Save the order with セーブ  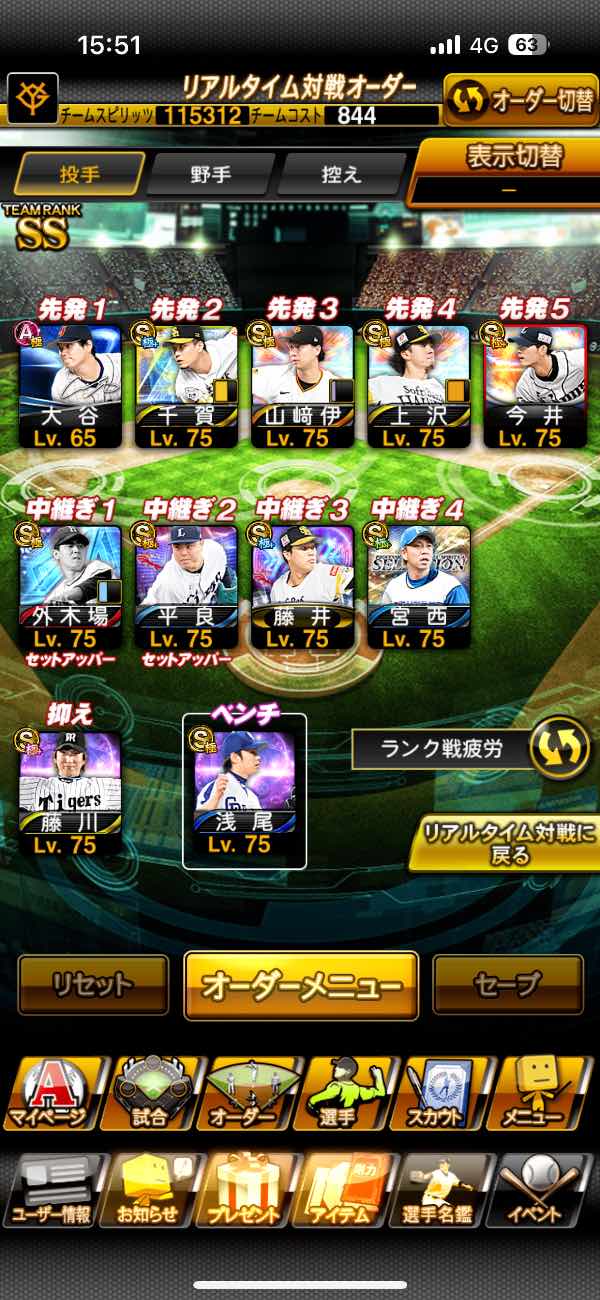pos(508,985)
